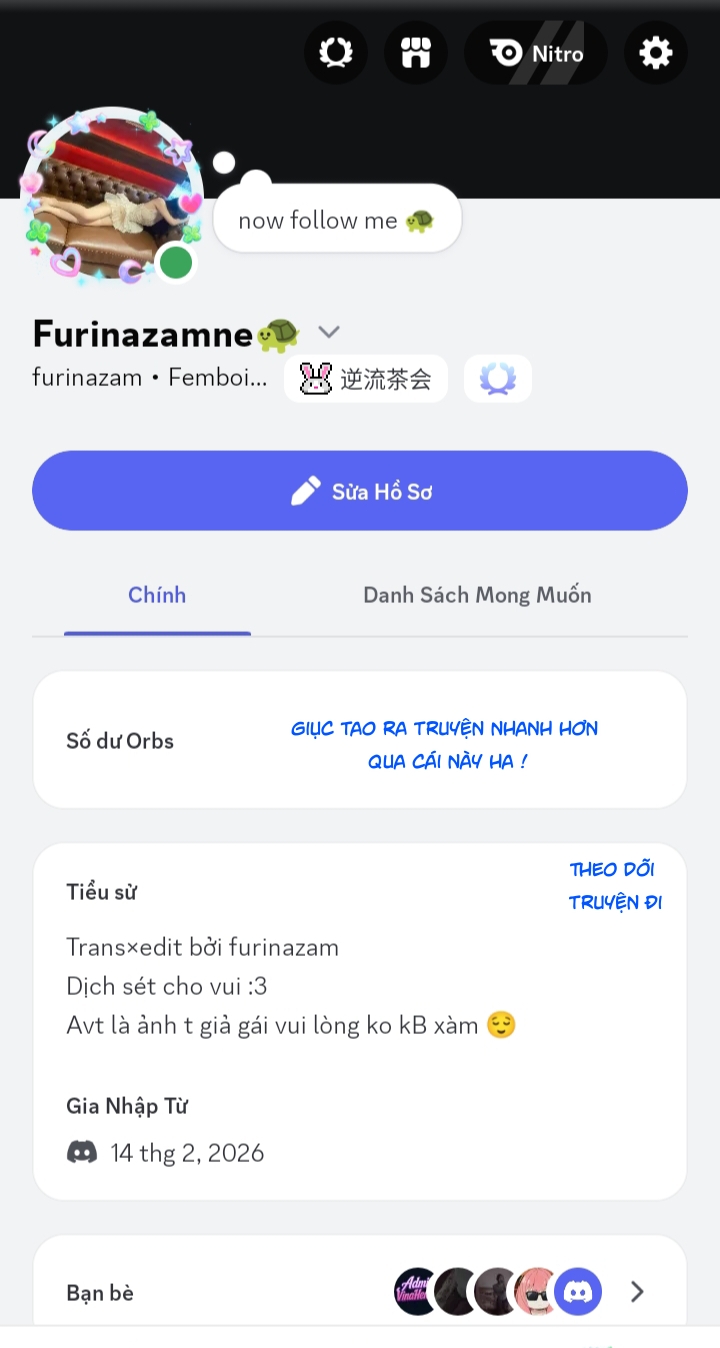Image resolution: width=720 pixels, height=1348 pixels.
Task: Open the Bạn bè friends list
Action: 360,1292
